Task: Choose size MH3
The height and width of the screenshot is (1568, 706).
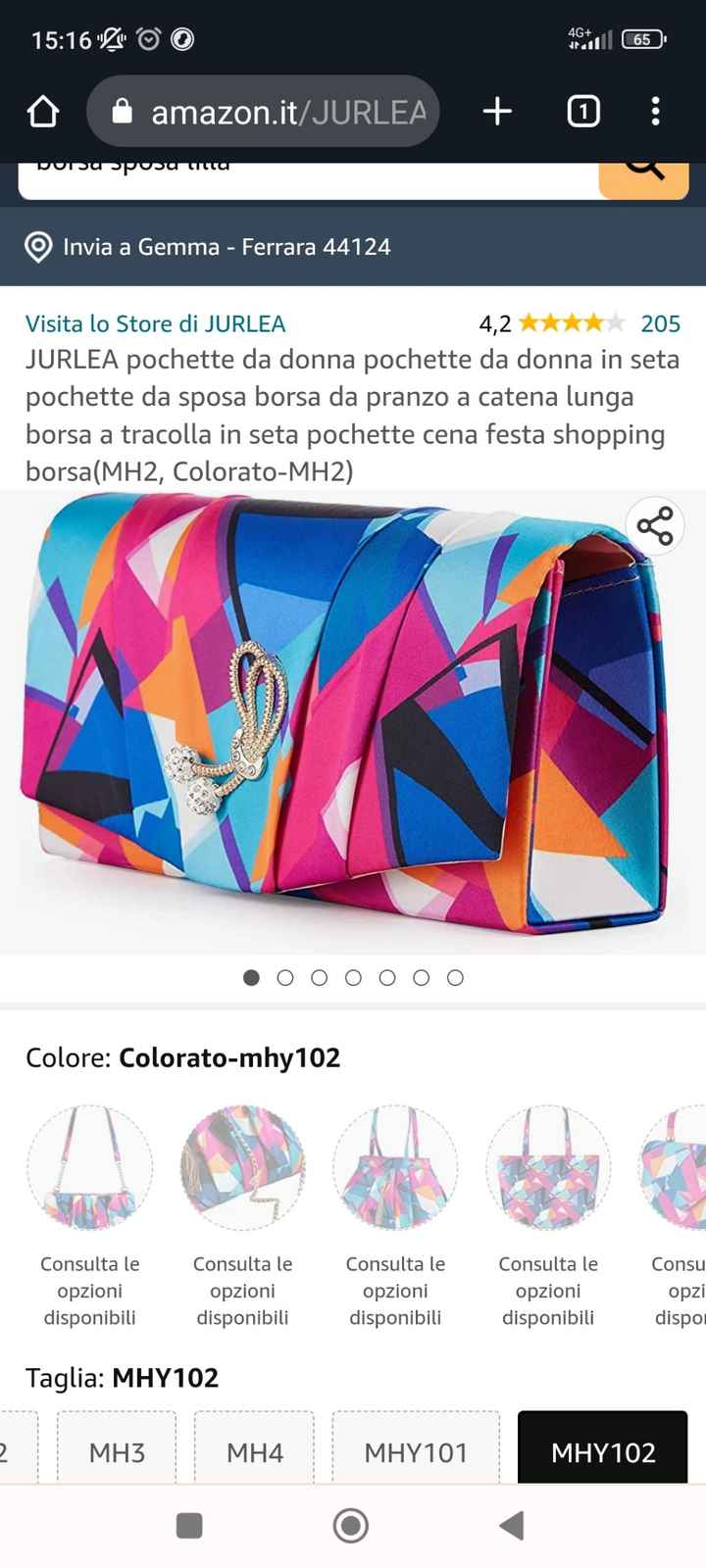Action: 117,1451
